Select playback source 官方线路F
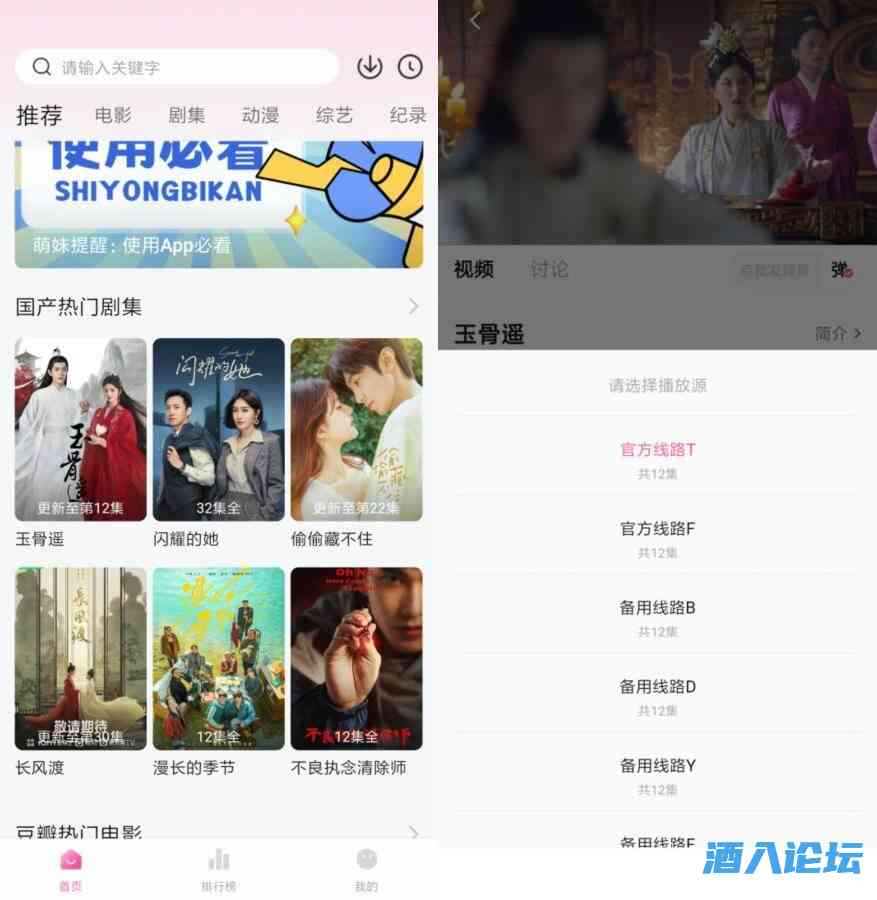The width and height of the screenshot is (877, 900). click(x=657, y=537)
